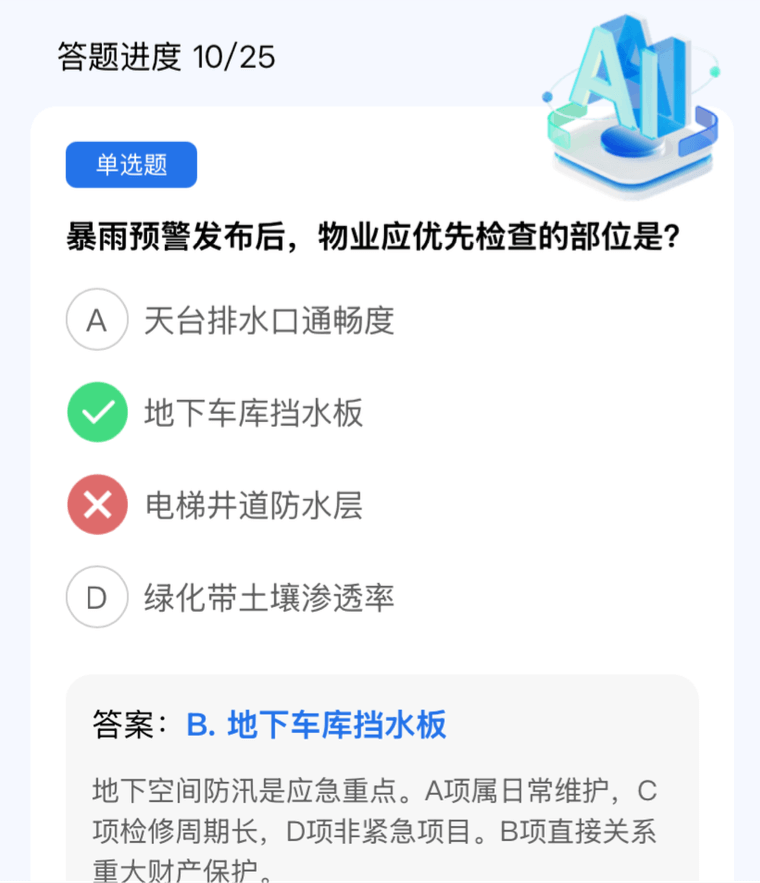The image size is (760, 883).
Task: Click the green checkmark on option B
Action: (97, 412)
